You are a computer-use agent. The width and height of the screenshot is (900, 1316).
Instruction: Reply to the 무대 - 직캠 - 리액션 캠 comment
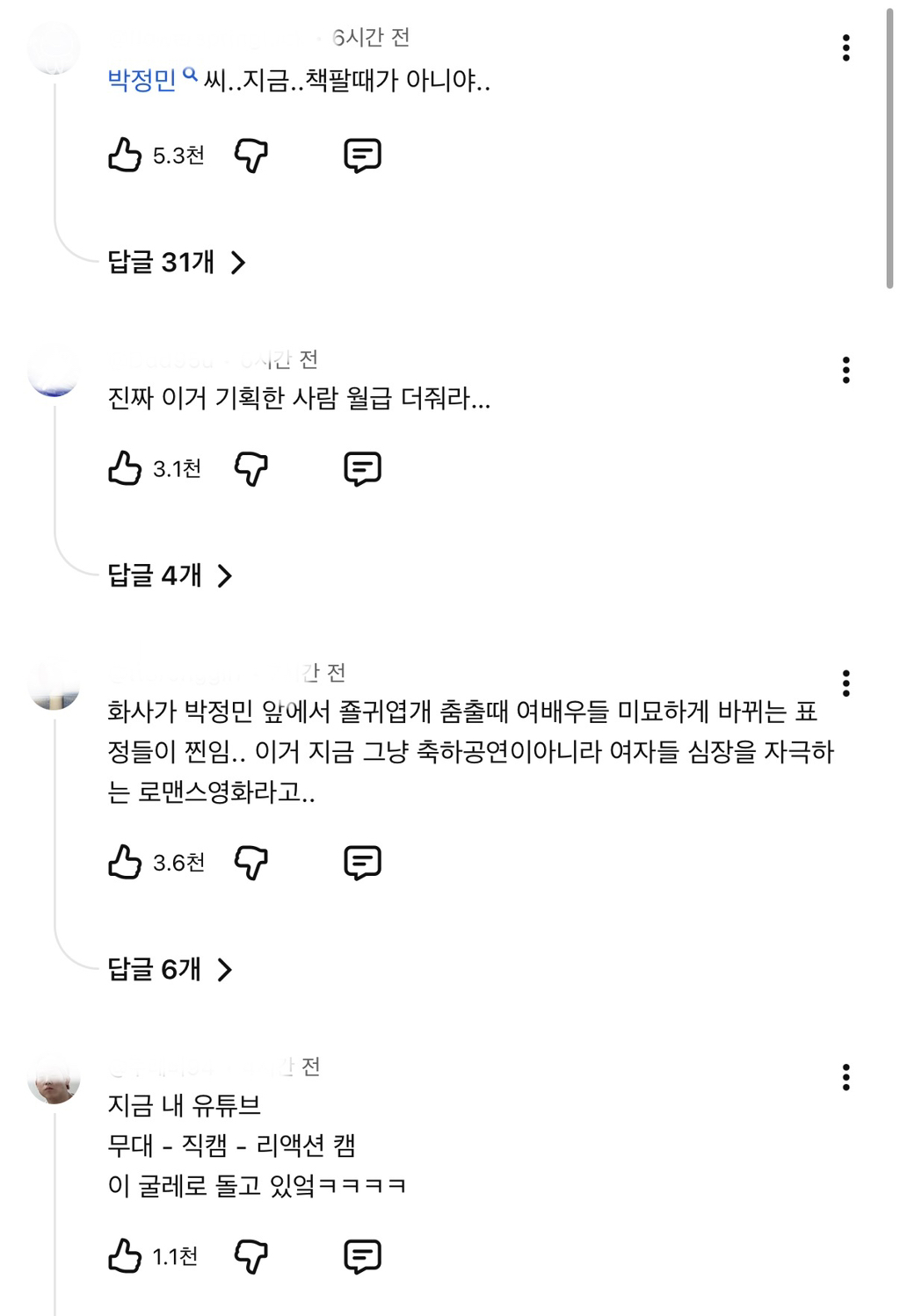tap(362, 1256)
